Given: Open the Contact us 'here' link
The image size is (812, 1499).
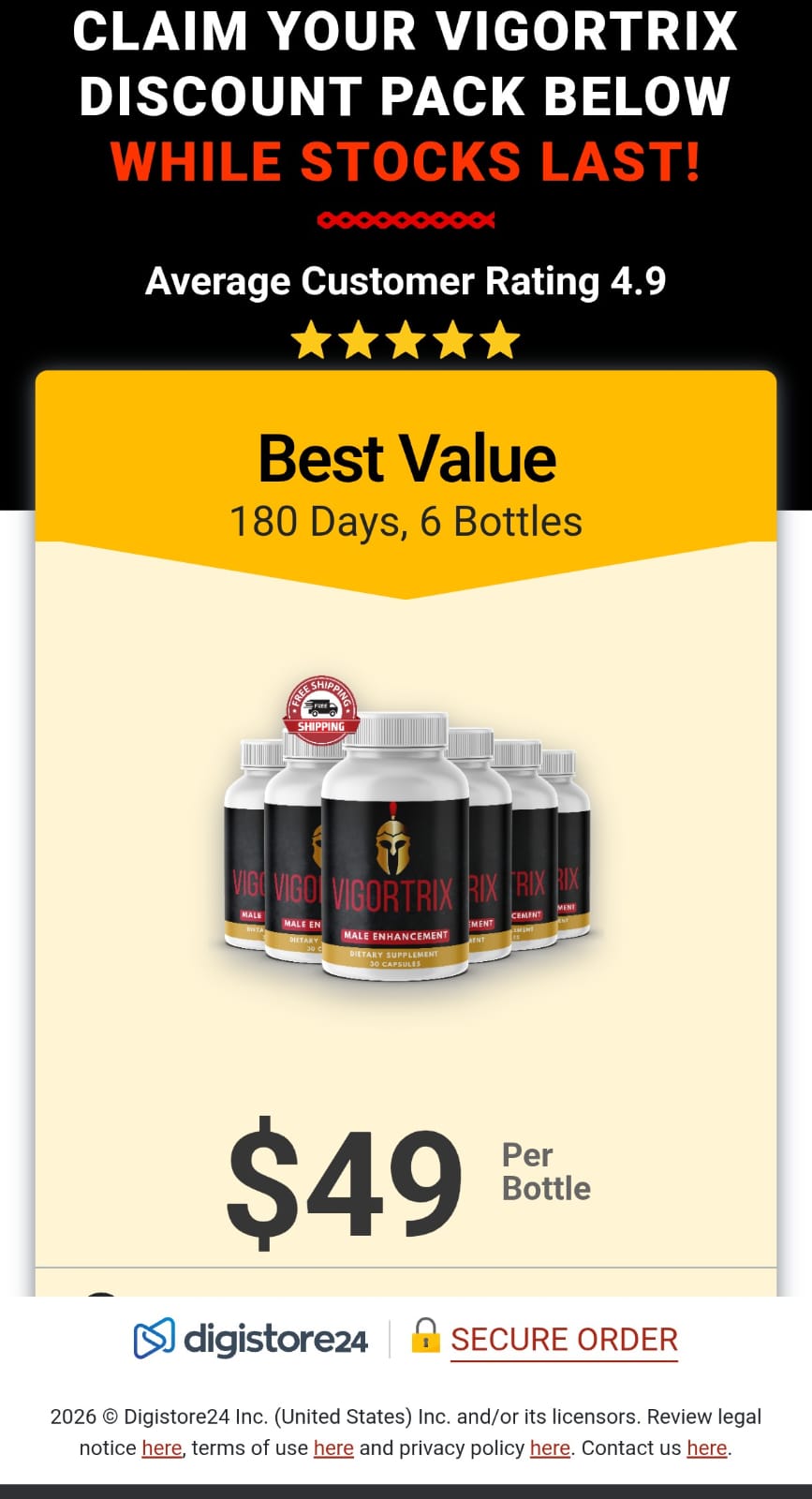Looking at the screenshot, I should (707, 1448).
